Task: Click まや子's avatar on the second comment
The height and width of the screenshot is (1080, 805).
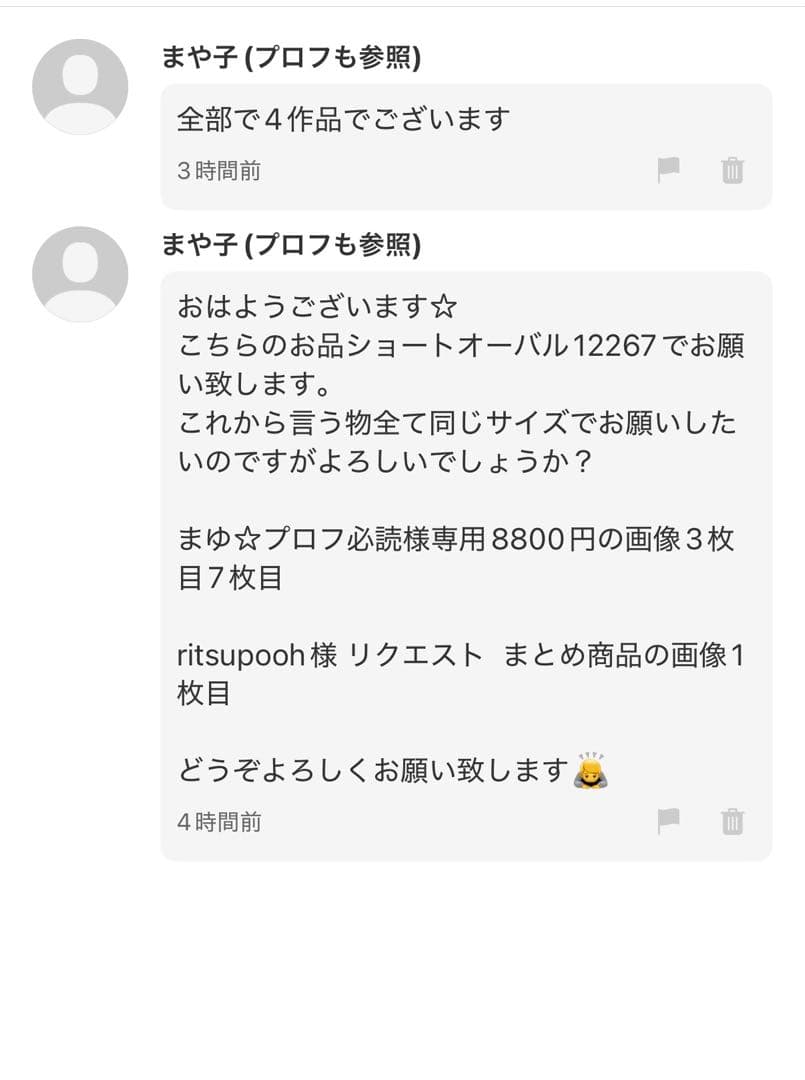Action: [80, 273]
